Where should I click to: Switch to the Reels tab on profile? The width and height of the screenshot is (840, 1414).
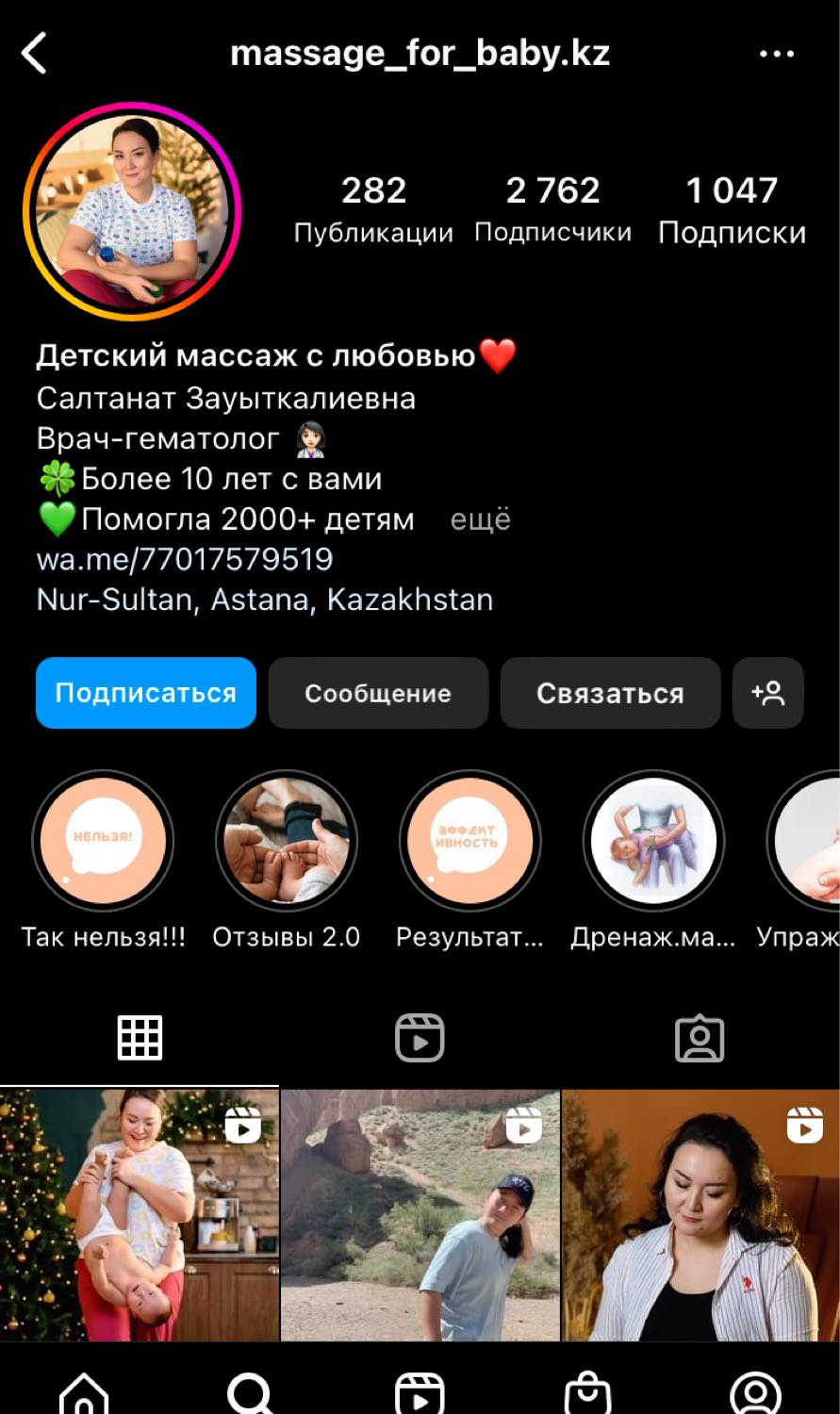(420, 1039)
